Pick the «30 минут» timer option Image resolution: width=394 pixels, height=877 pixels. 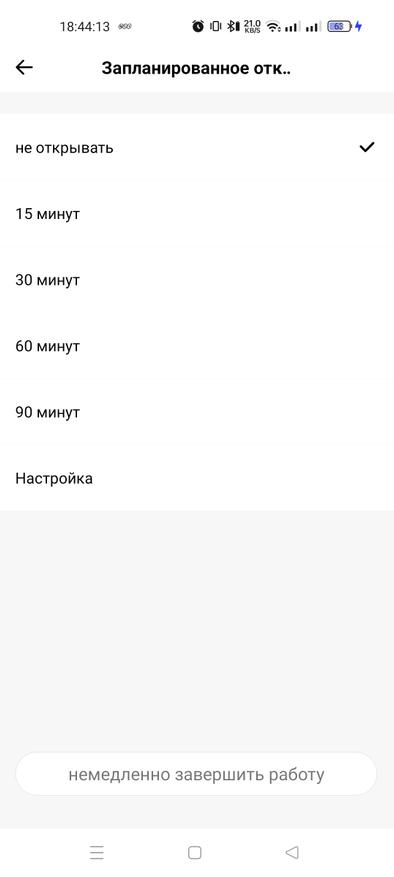tap(197, 280)
